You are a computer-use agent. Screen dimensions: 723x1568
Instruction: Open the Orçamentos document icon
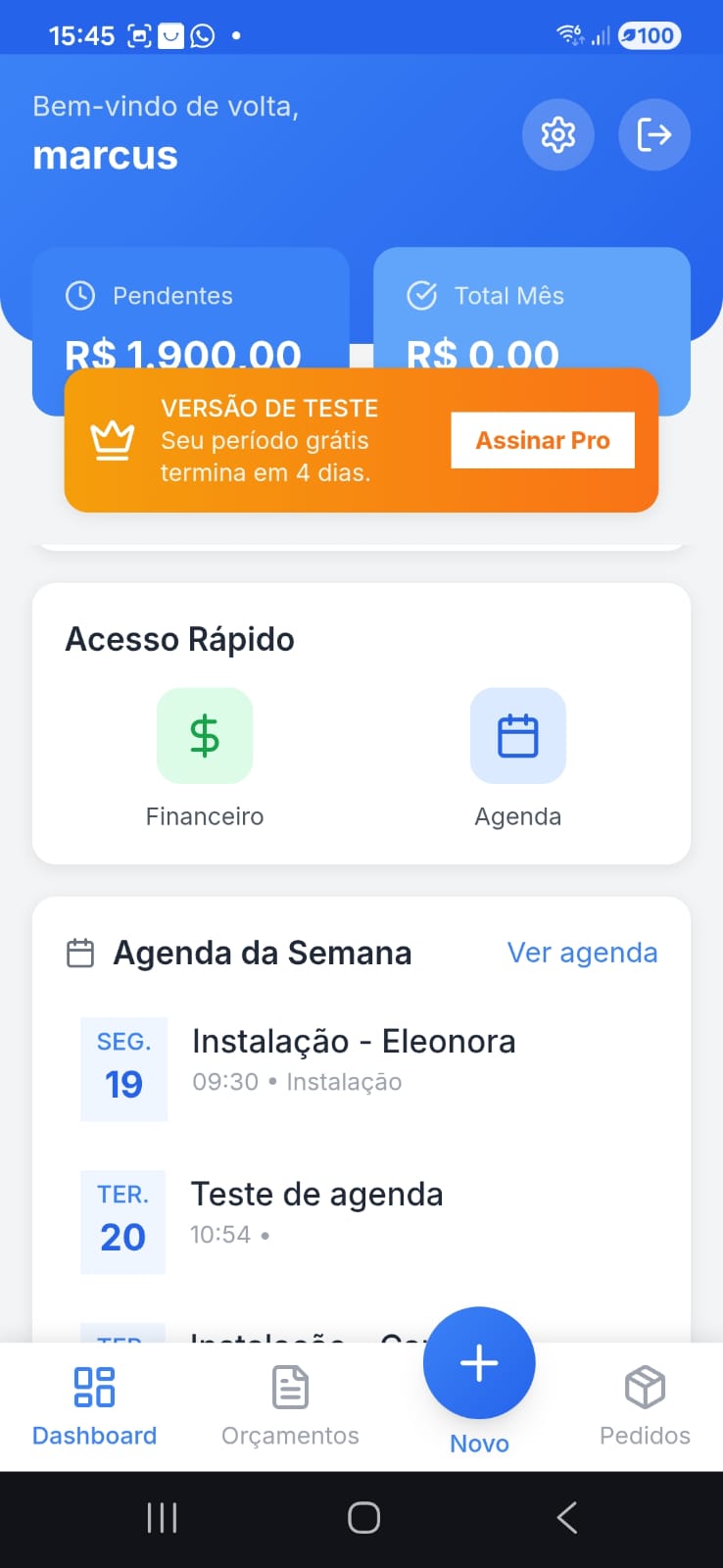coord(289,1385)
